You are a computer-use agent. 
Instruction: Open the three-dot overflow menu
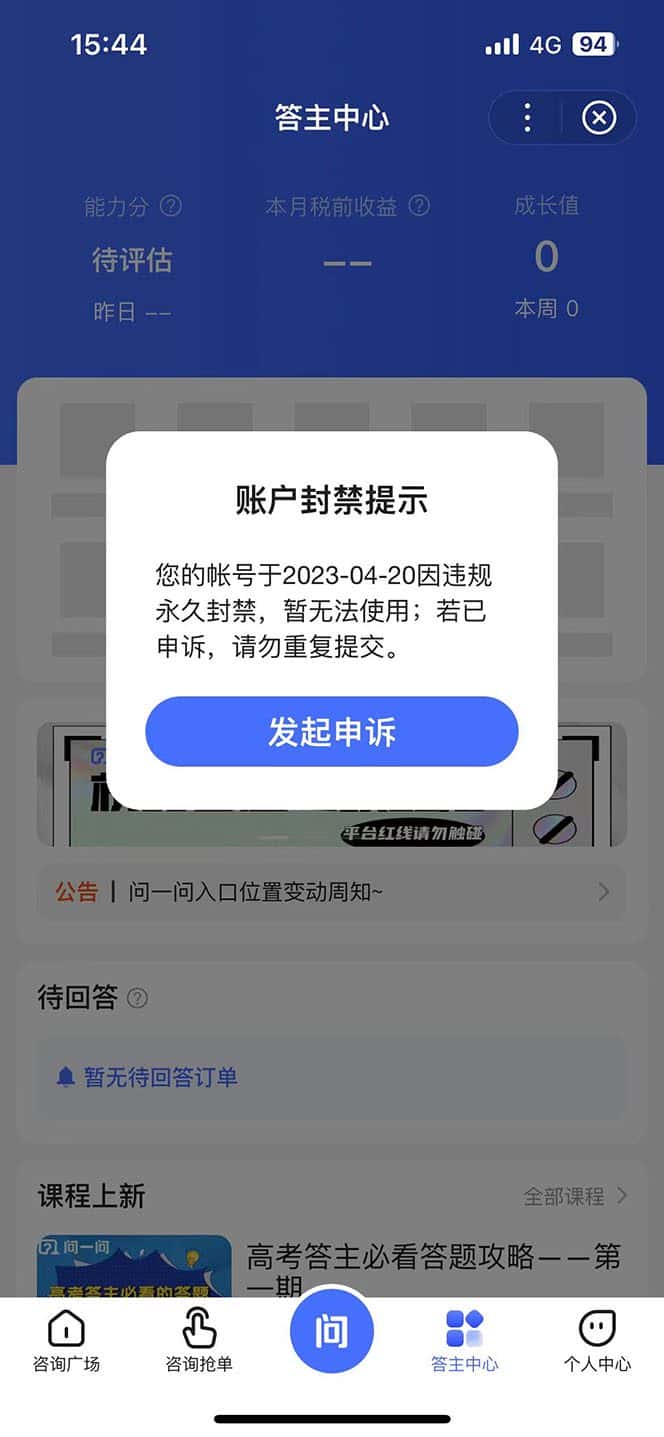[x=527, y=118]
